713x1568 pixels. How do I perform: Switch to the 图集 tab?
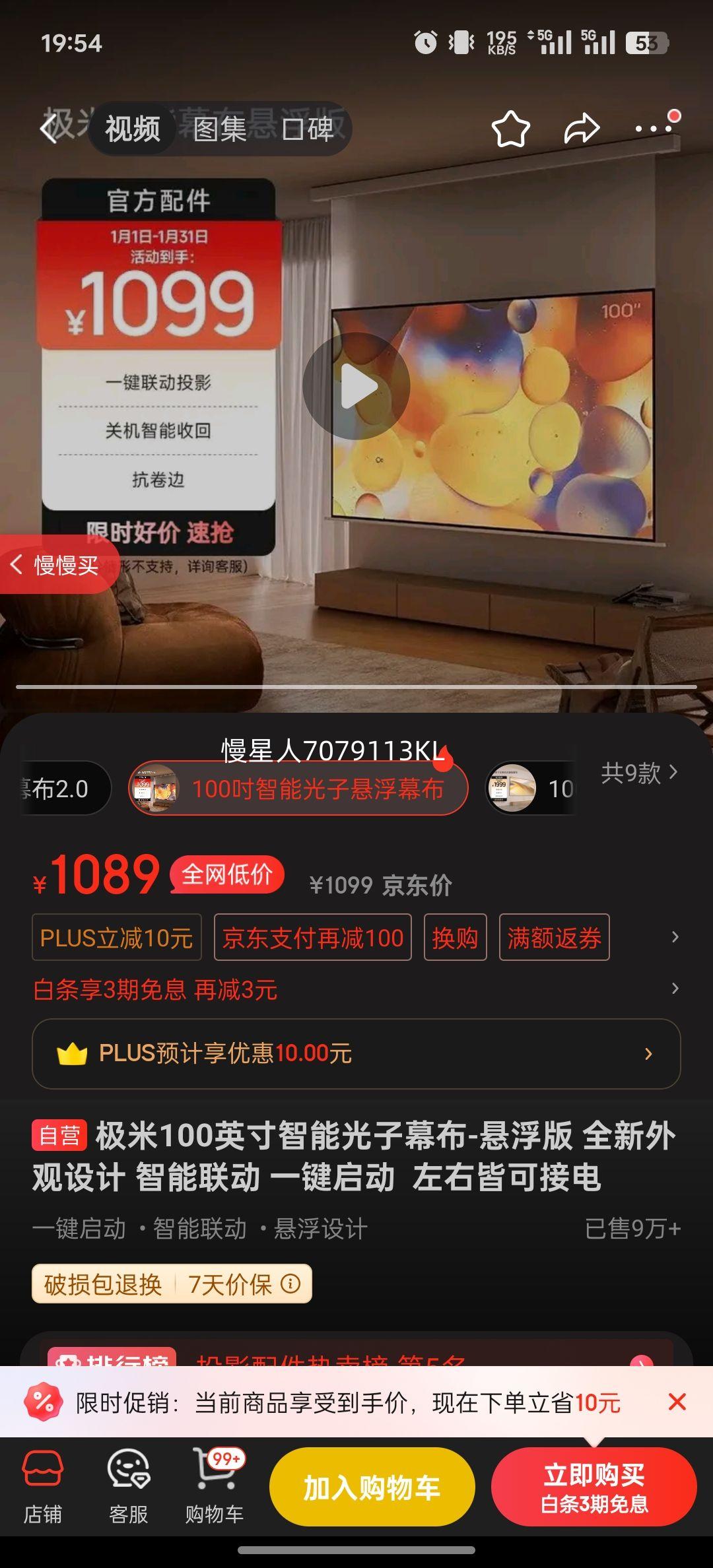[219, 129]
